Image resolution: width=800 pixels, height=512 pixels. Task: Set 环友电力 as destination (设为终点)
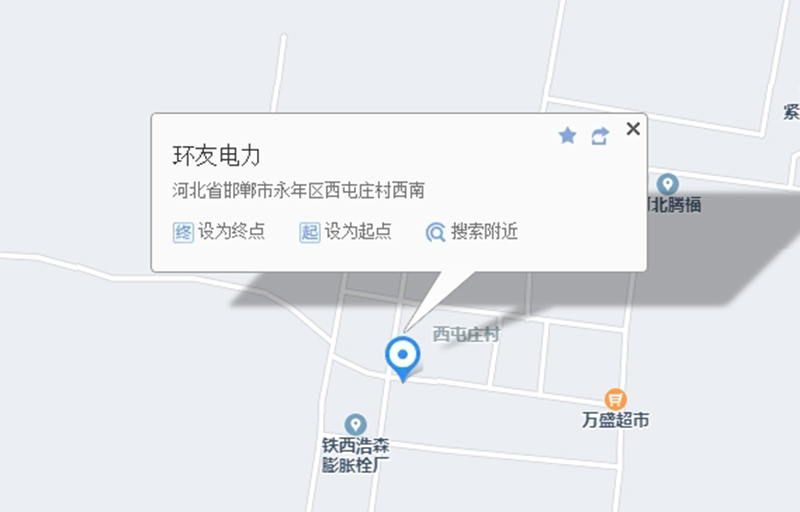click(220, 232)
